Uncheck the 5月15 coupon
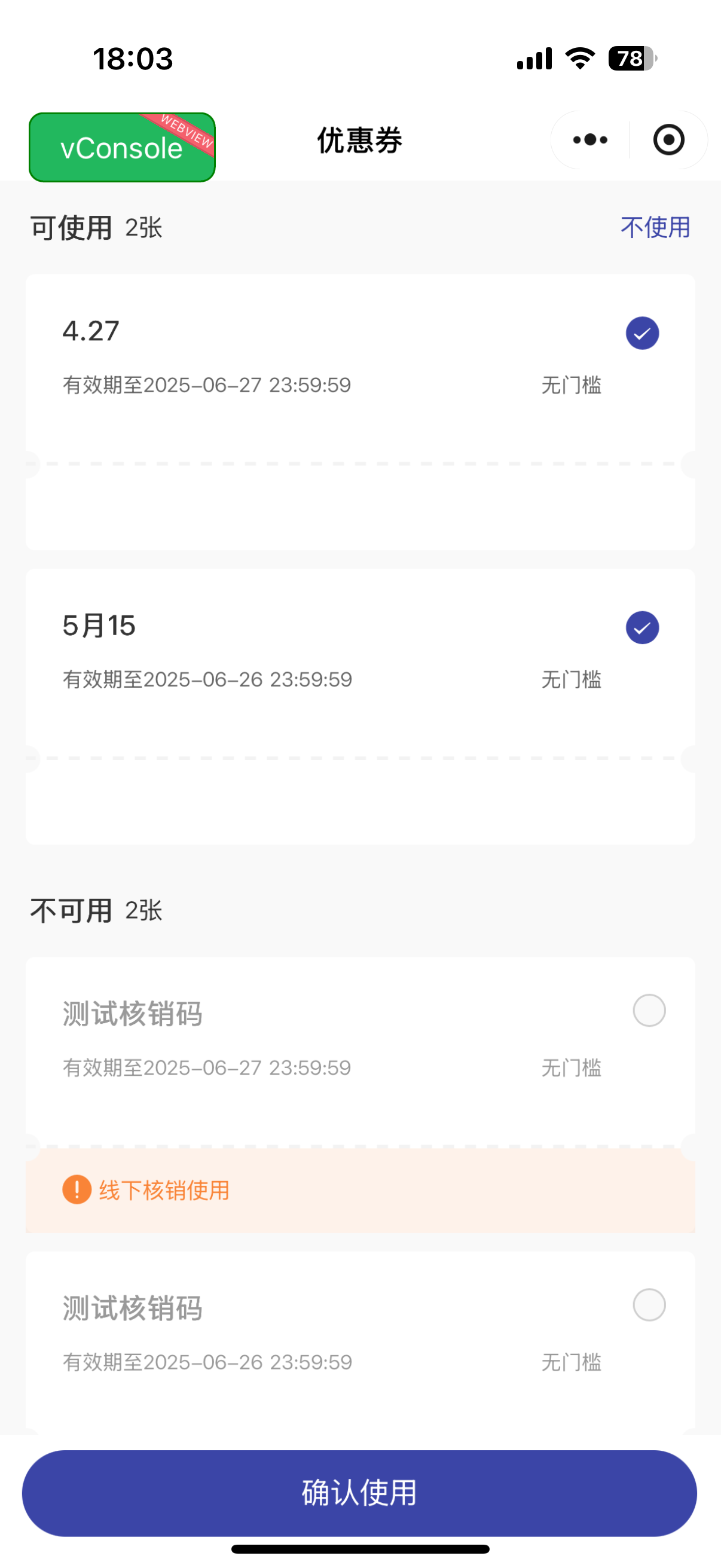Image resolution: width=721 pixels, height=1568 pixels. click(x=642, y=627)
